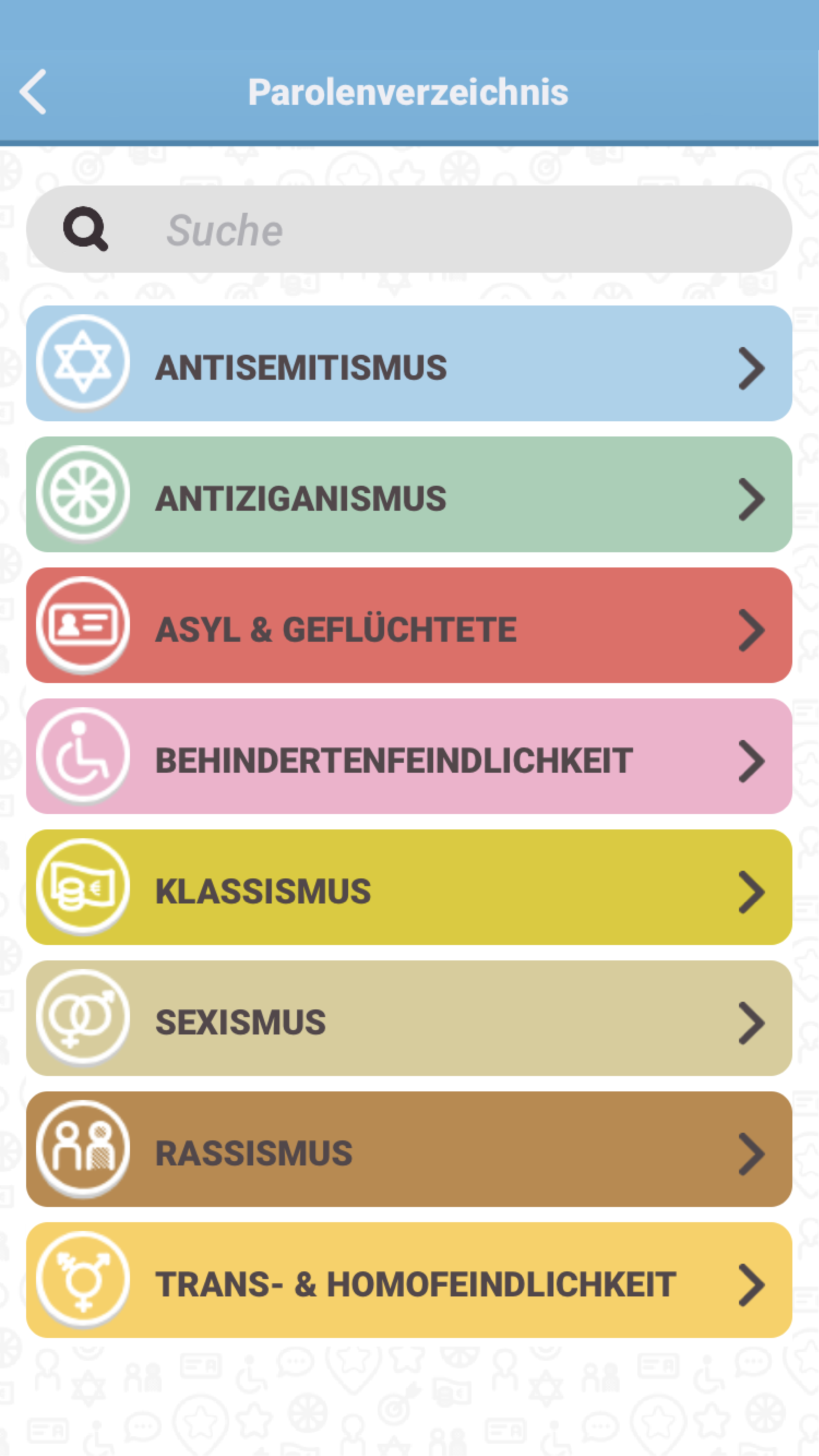Select Asyl & Geflüchtete
Screen dimensions: 819x1456
(409, 626)
